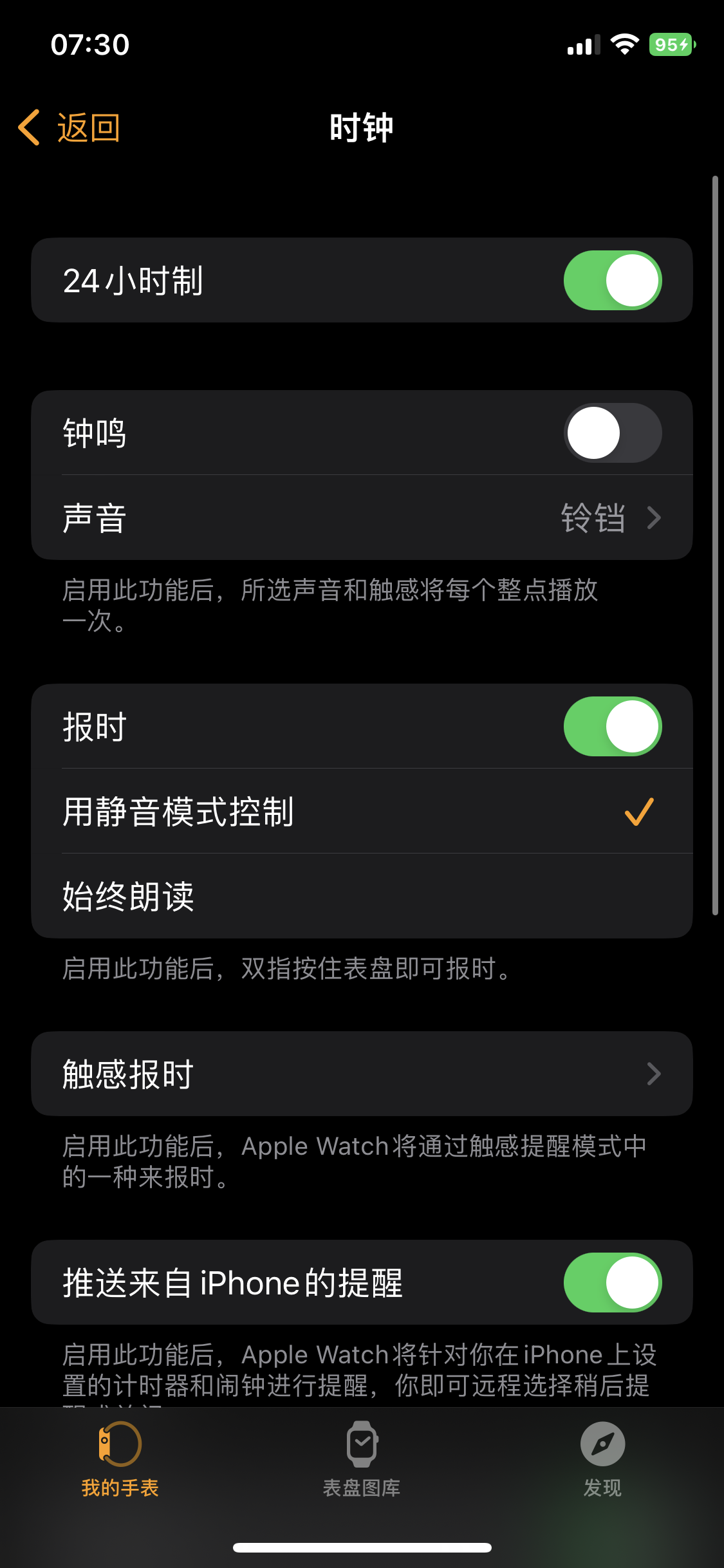The image size is (724, 1568).
Task: Turn off the 24小时制 switch
Action: [612, 280]
